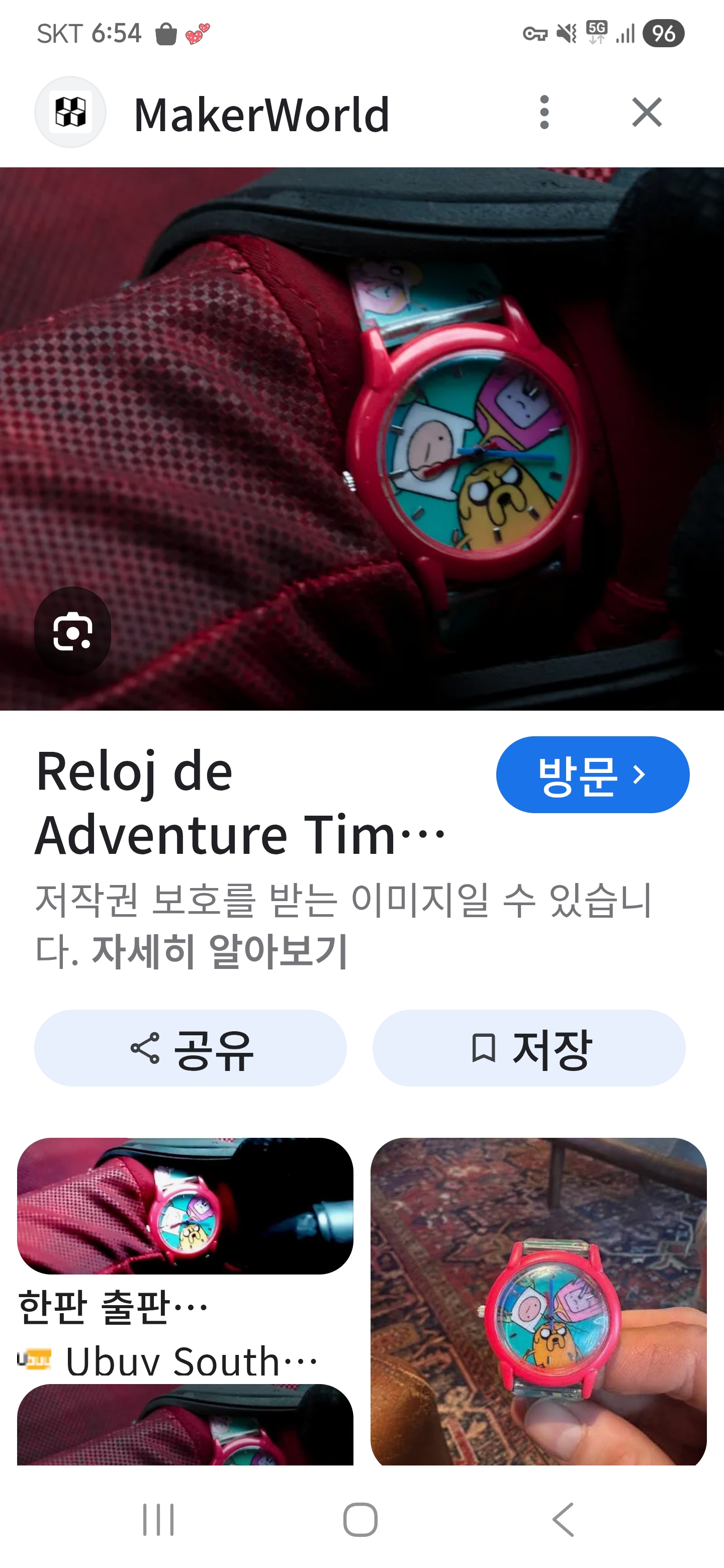Tap the 방문 button to visit site

tap(592, 774)
